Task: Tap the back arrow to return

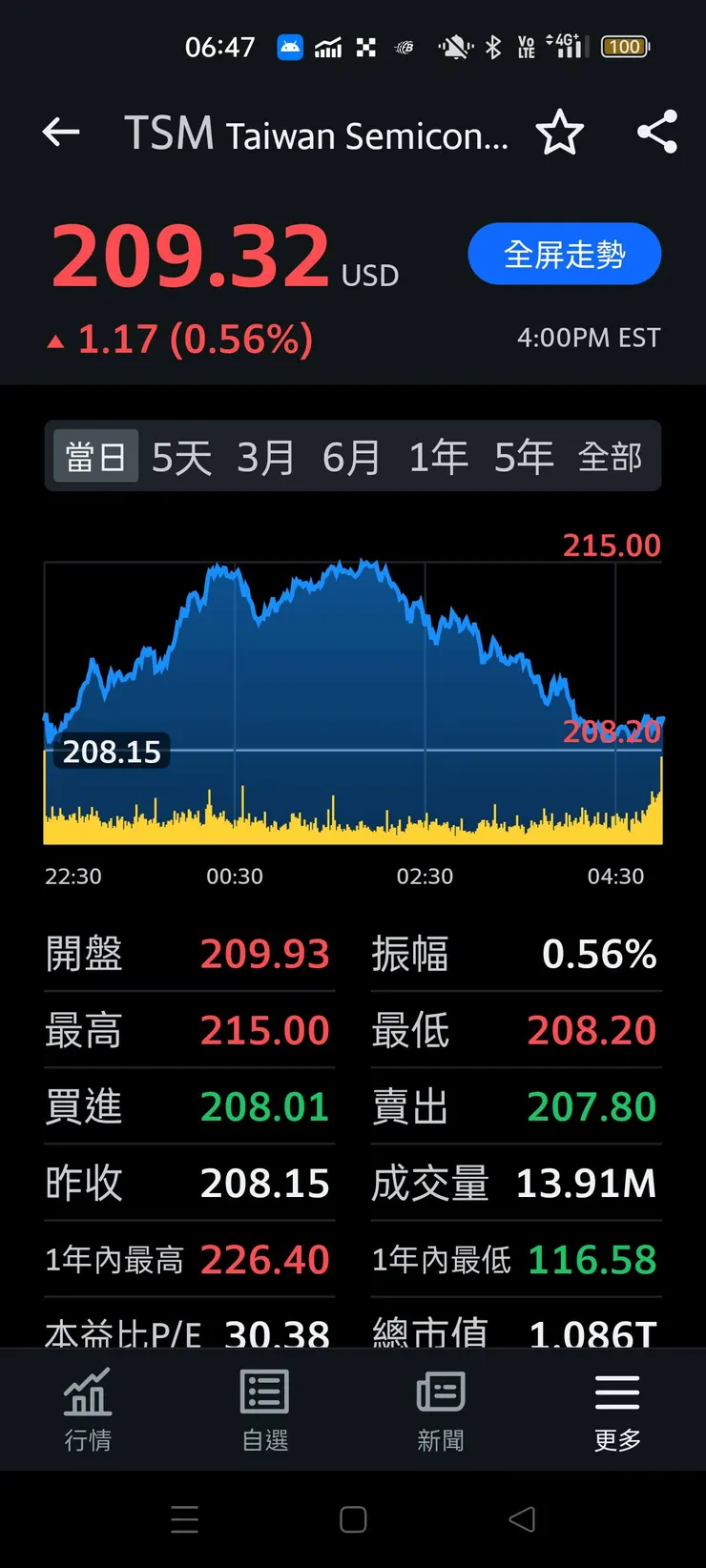Action: pyautogui.click(x=60, y=133)
